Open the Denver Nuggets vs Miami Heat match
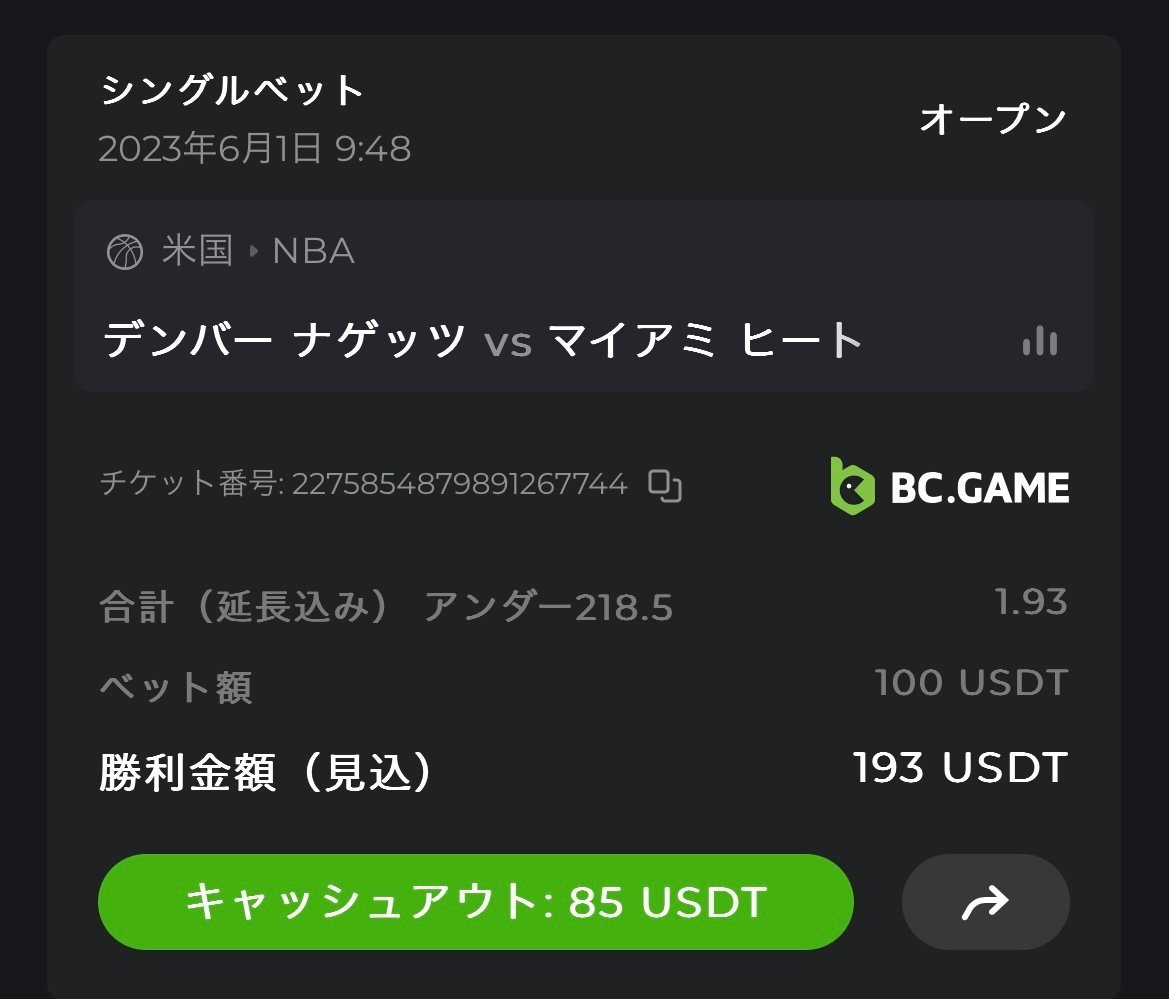Viewport: 1169px width, 999px height. (483, 341)
